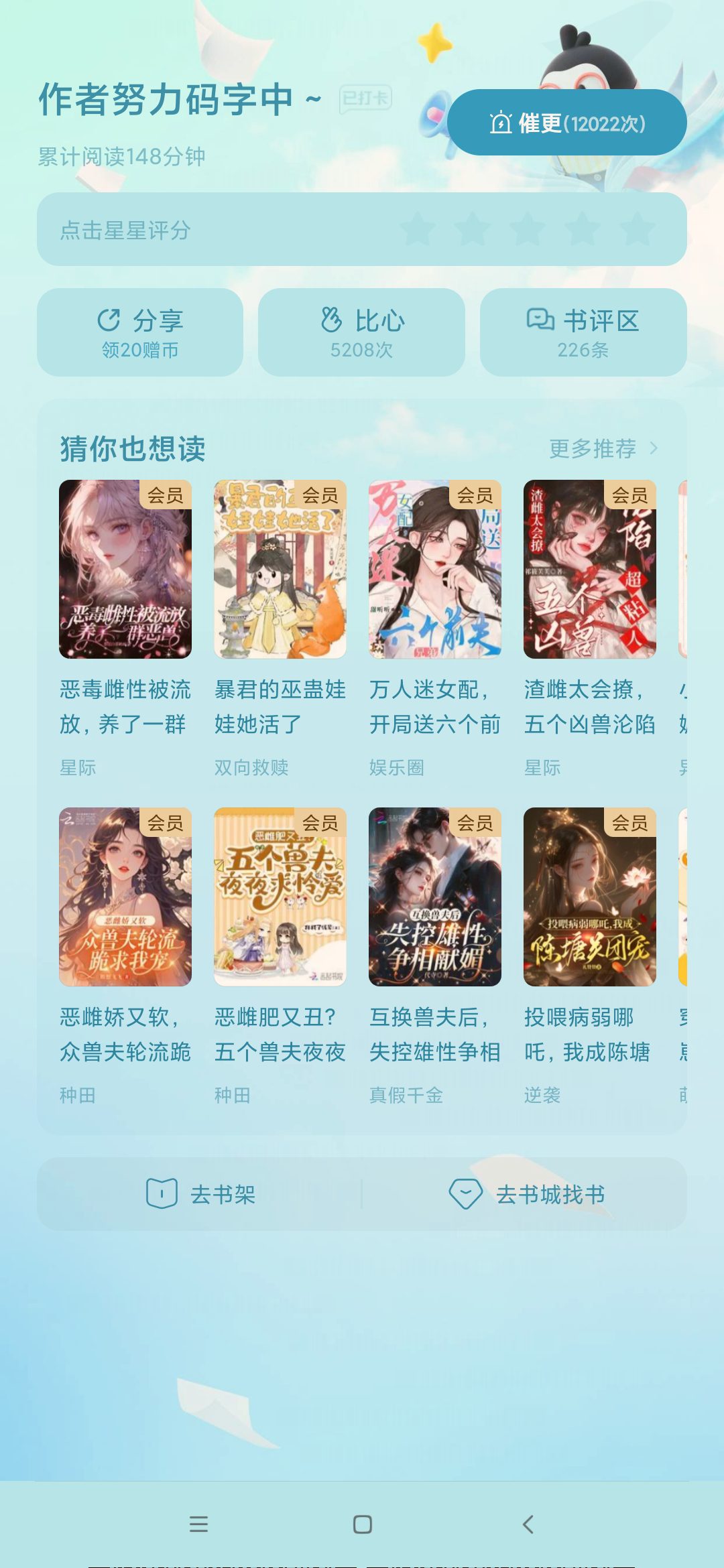Tap 分享 to share and earn 20 coins

(x=140, y=332)
